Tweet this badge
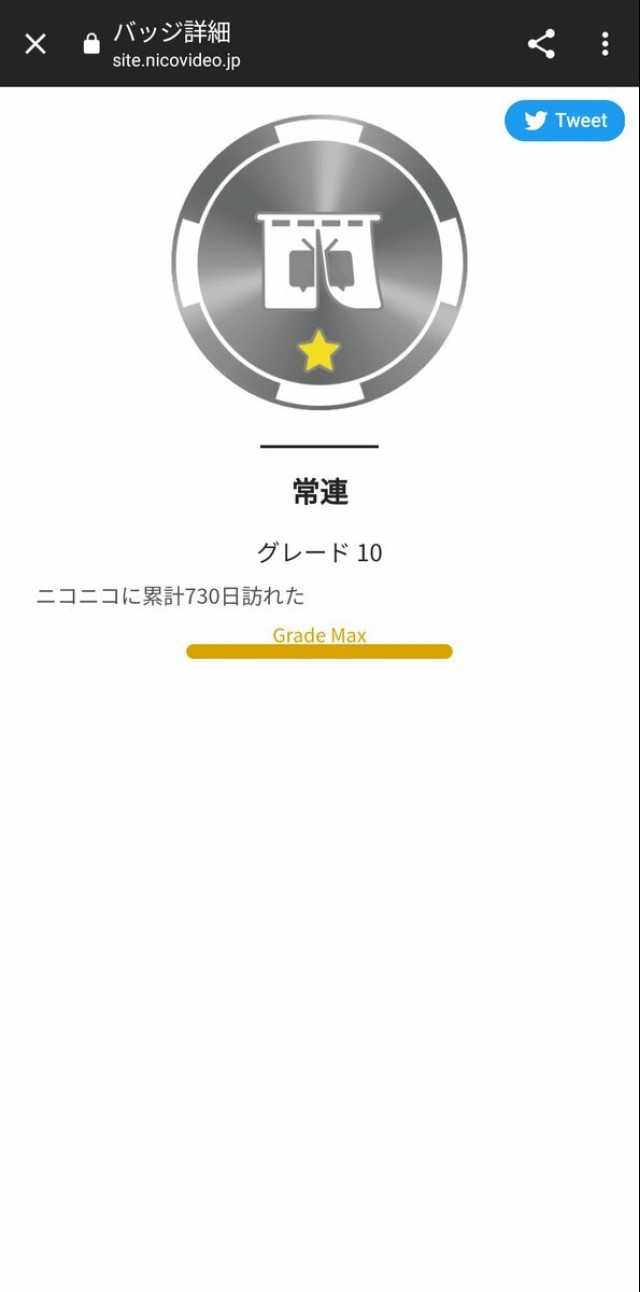 coord(565,121)
